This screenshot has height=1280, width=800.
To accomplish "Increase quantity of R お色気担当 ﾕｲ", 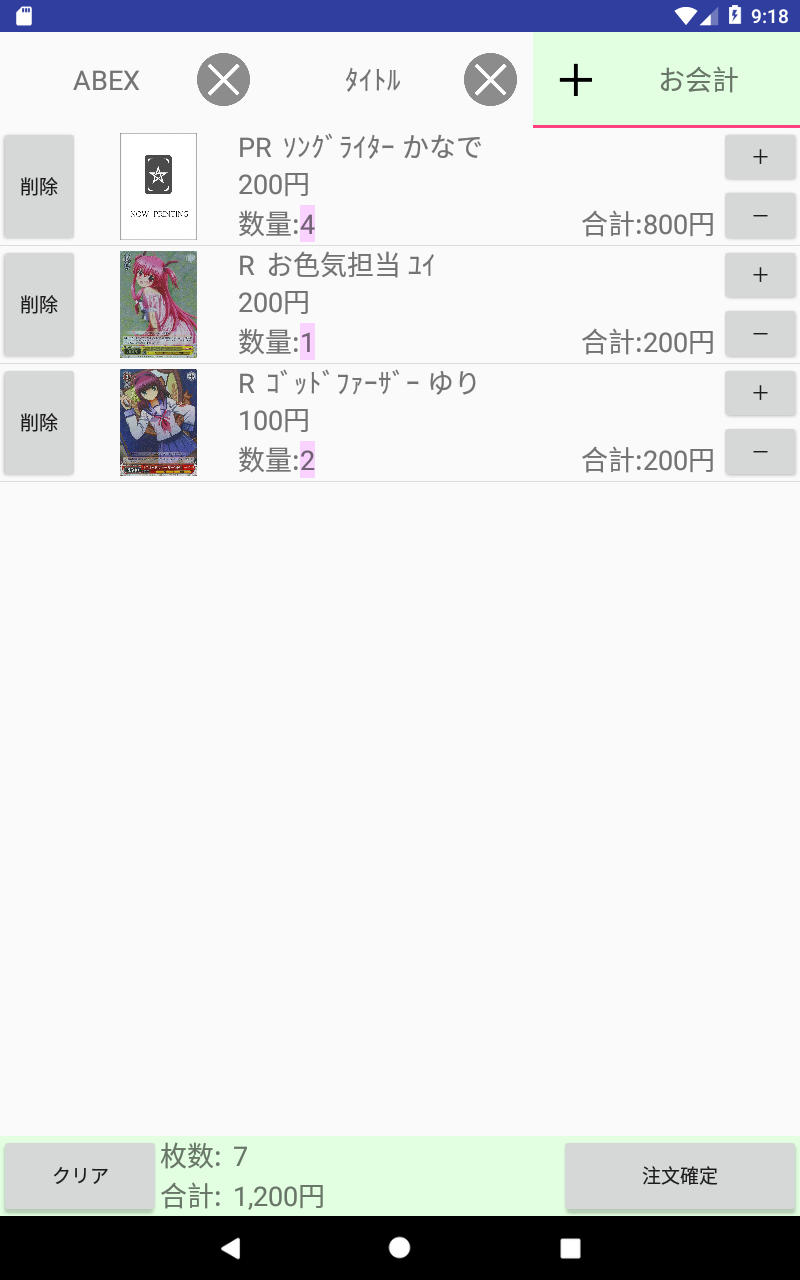I will [x=760, y=275].
